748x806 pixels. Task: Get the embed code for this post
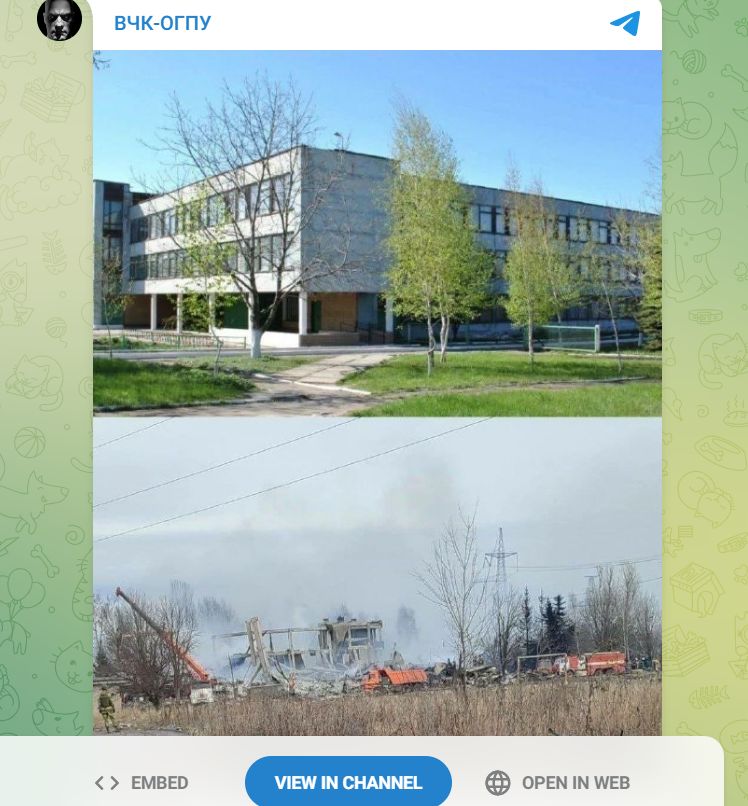[141, 783]
